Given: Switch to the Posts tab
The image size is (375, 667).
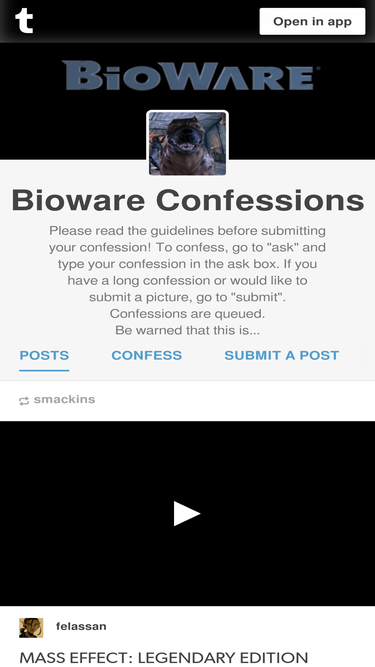Looking at the screenshot, I should 44,355.
